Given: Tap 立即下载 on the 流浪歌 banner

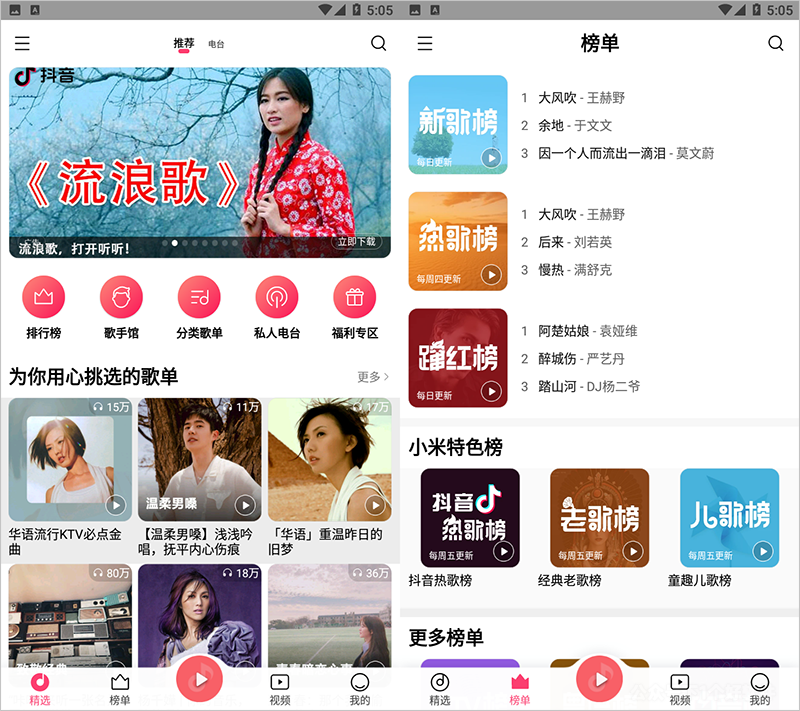Looking at the screenshot, I should point(356,242).
